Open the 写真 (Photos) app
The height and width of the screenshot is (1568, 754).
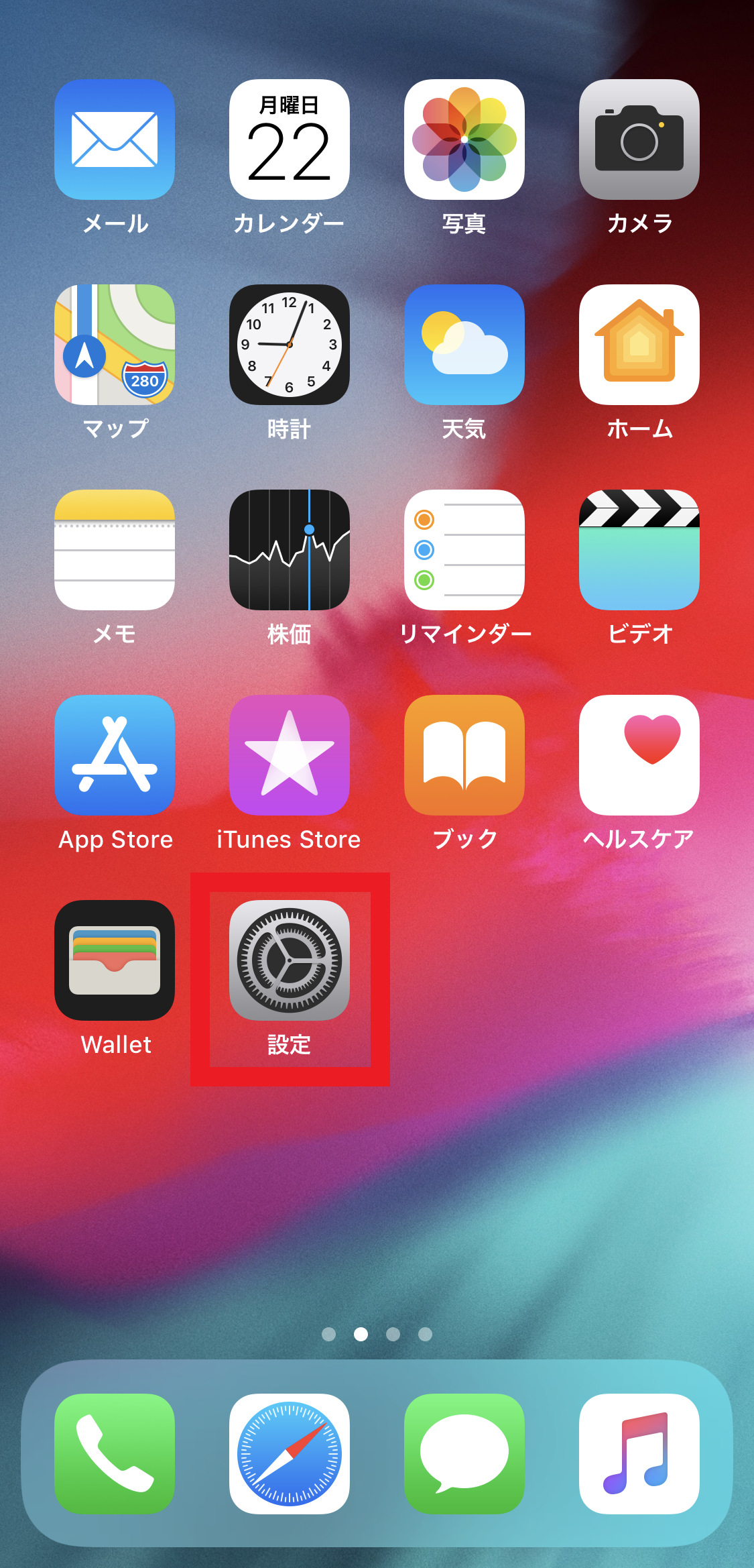(x=464, y=139)
